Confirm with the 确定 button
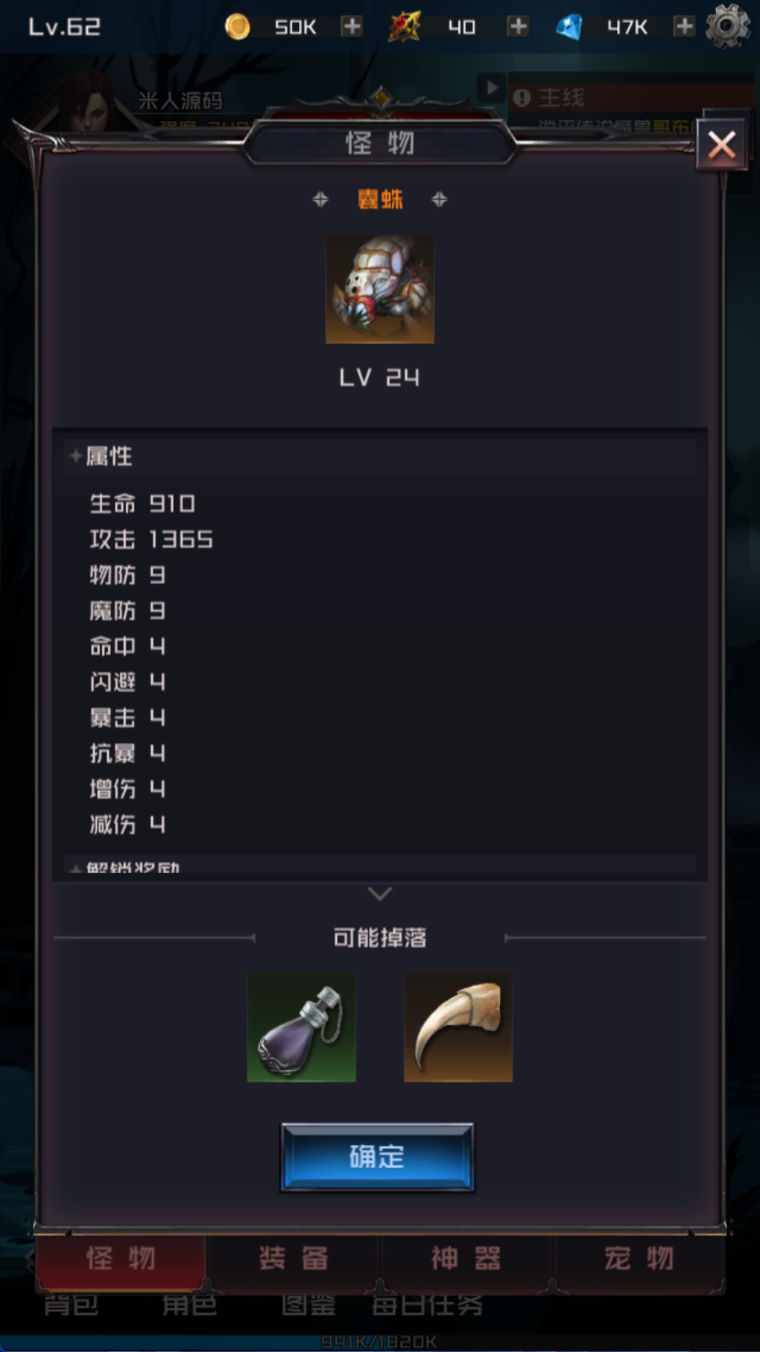Viewport: 760px width, 1352px height. coord(377,1157)
